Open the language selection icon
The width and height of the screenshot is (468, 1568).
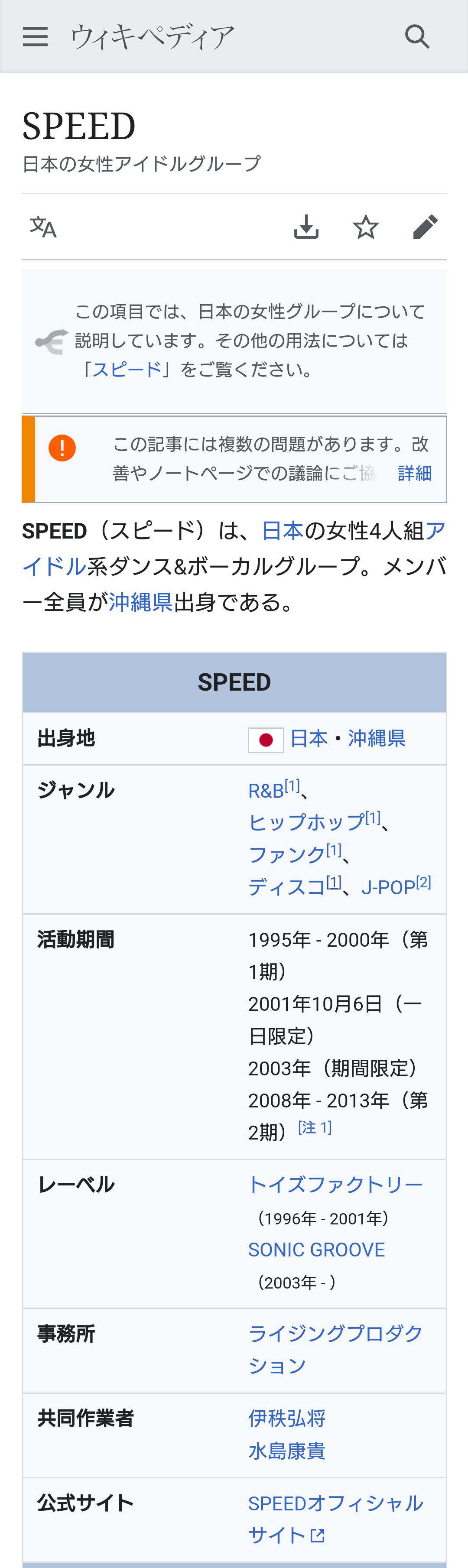pos(43,227)
